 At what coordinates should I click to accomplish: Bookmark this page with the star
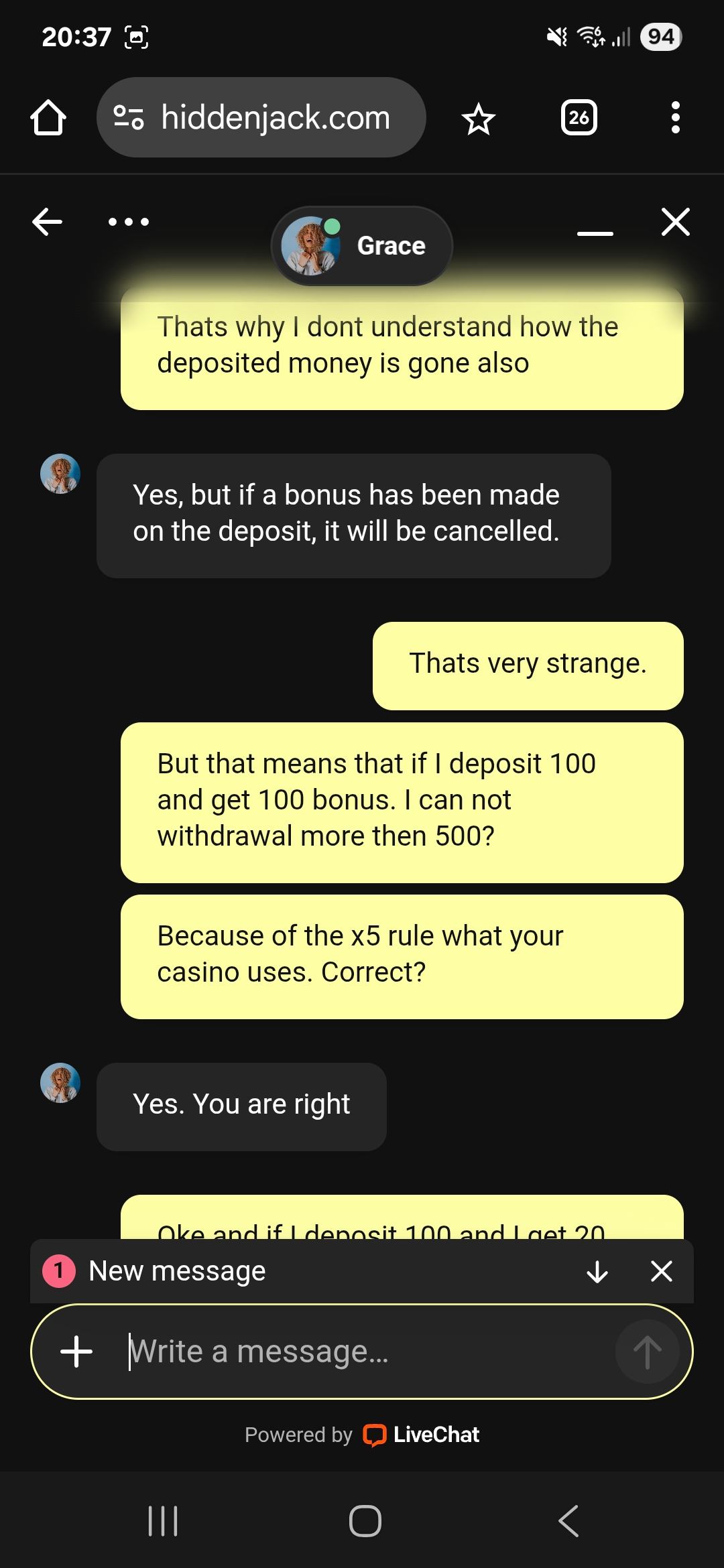479,119
